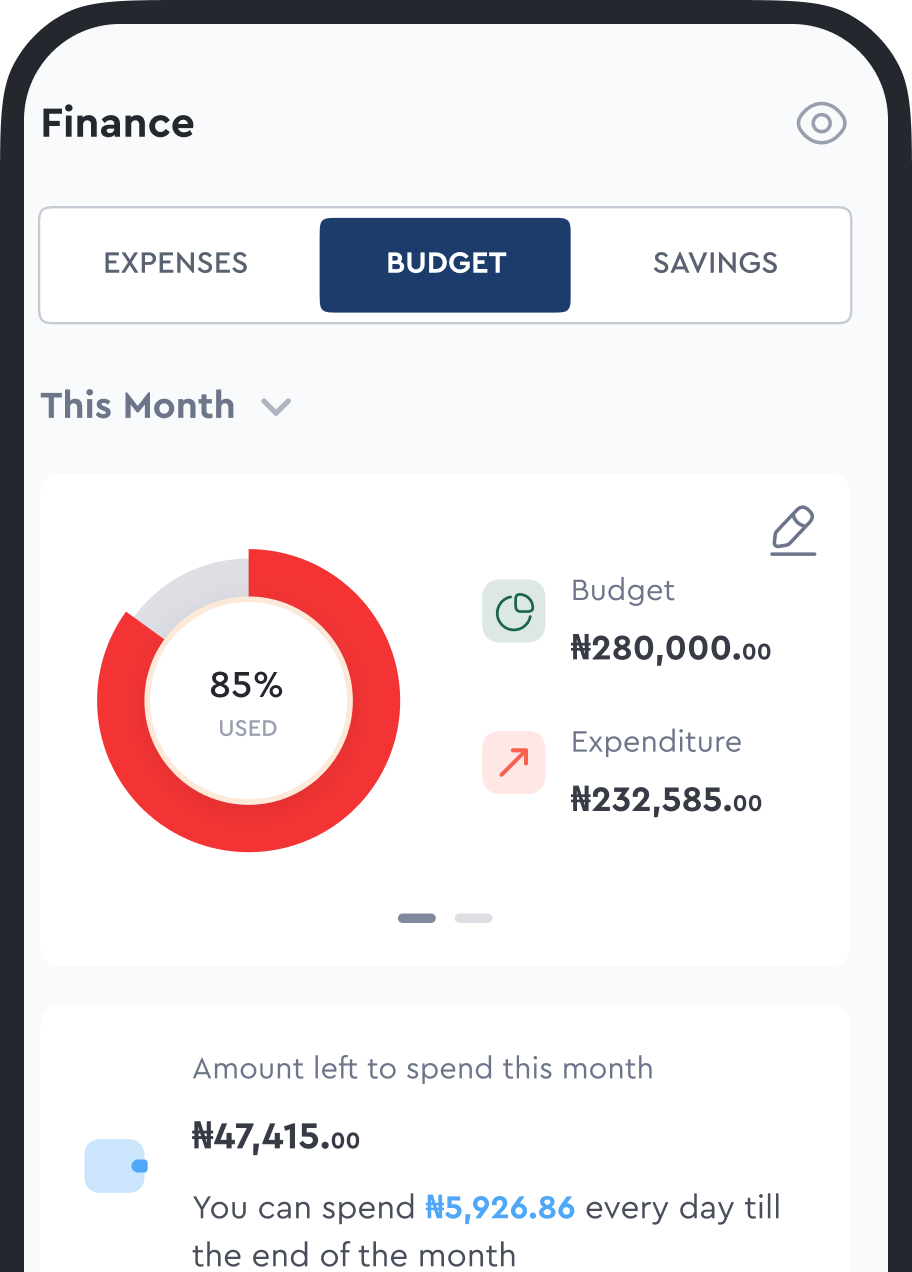Viewport: 912px width, 1272px height.
Task: Expand the This Month dropdown
Action: coord(275,407)
